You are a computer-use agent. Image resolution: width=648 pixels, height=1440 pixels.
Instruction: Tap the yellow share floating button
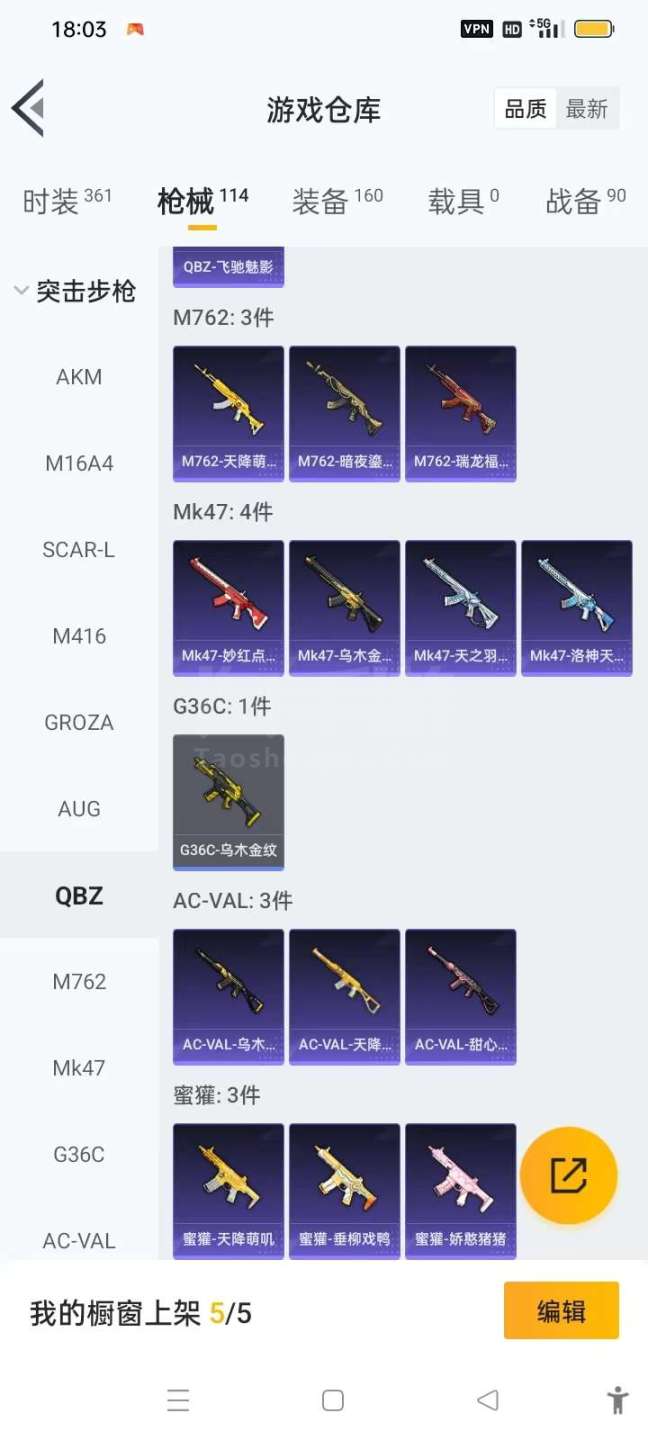(x=569, y=1176)
